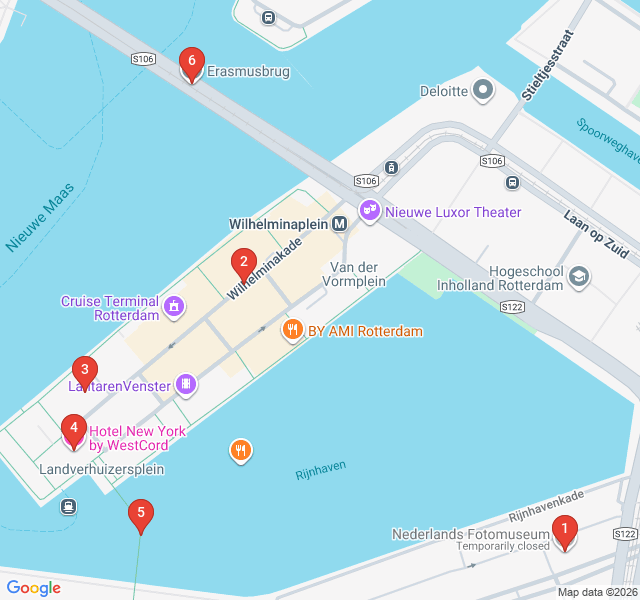Select marker 2 on Wilhelminakade
The height and width of the screenshot is (600, 640).
click(x=242, y=265)
